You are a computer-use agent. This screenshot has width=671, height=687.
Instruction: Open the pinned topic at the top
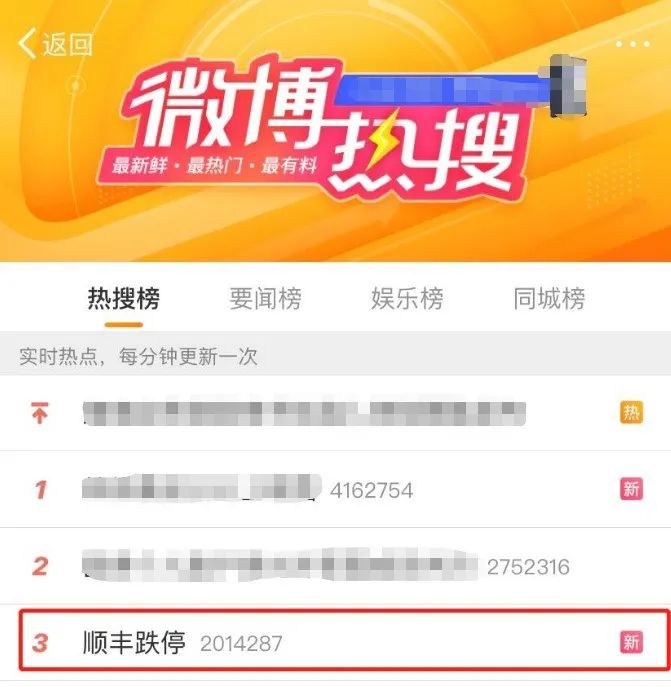[305, 412]
